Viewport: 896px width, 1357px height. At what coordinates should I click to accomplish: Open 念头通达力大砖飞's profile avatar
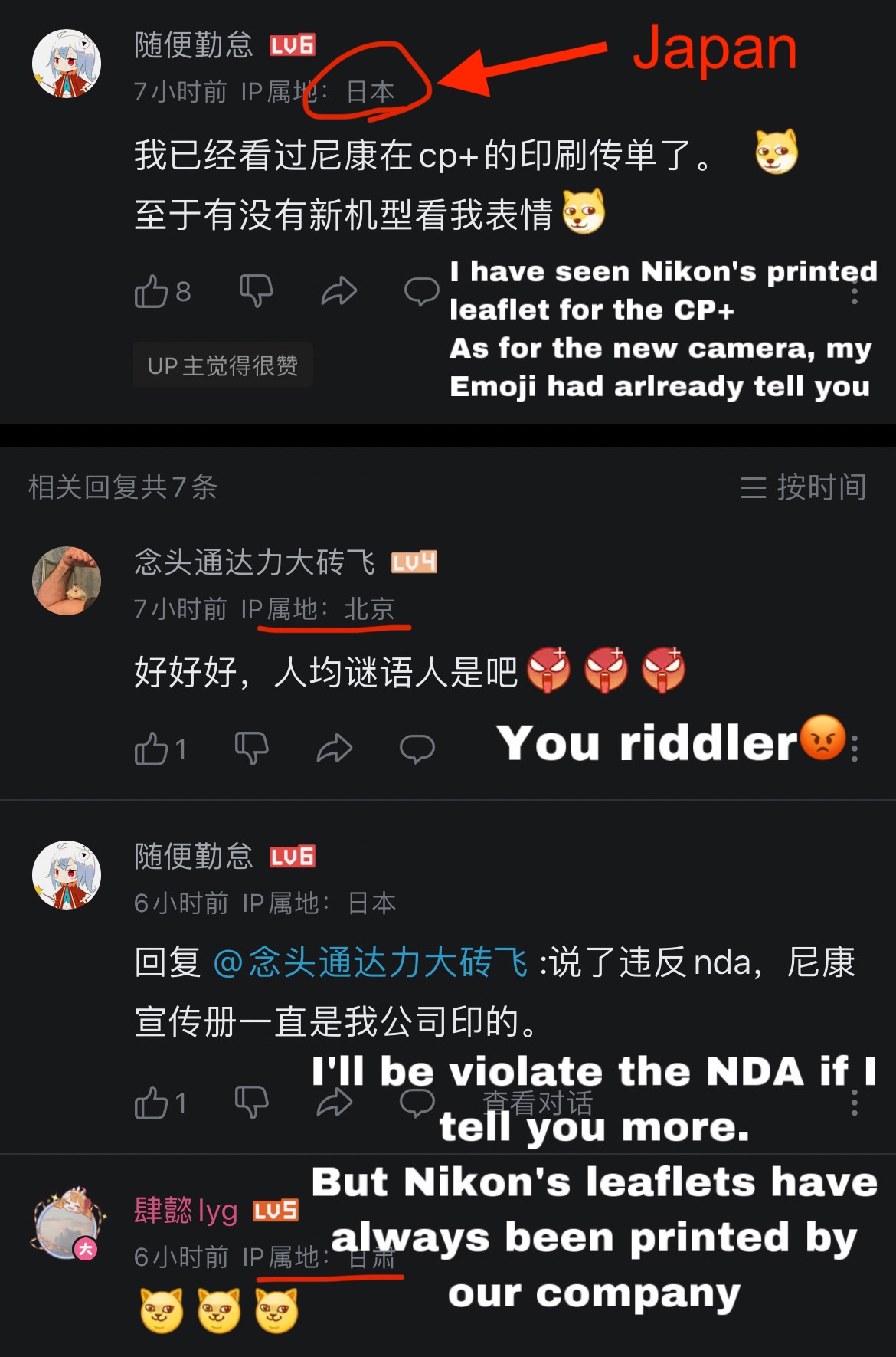(x=67, y=581)
